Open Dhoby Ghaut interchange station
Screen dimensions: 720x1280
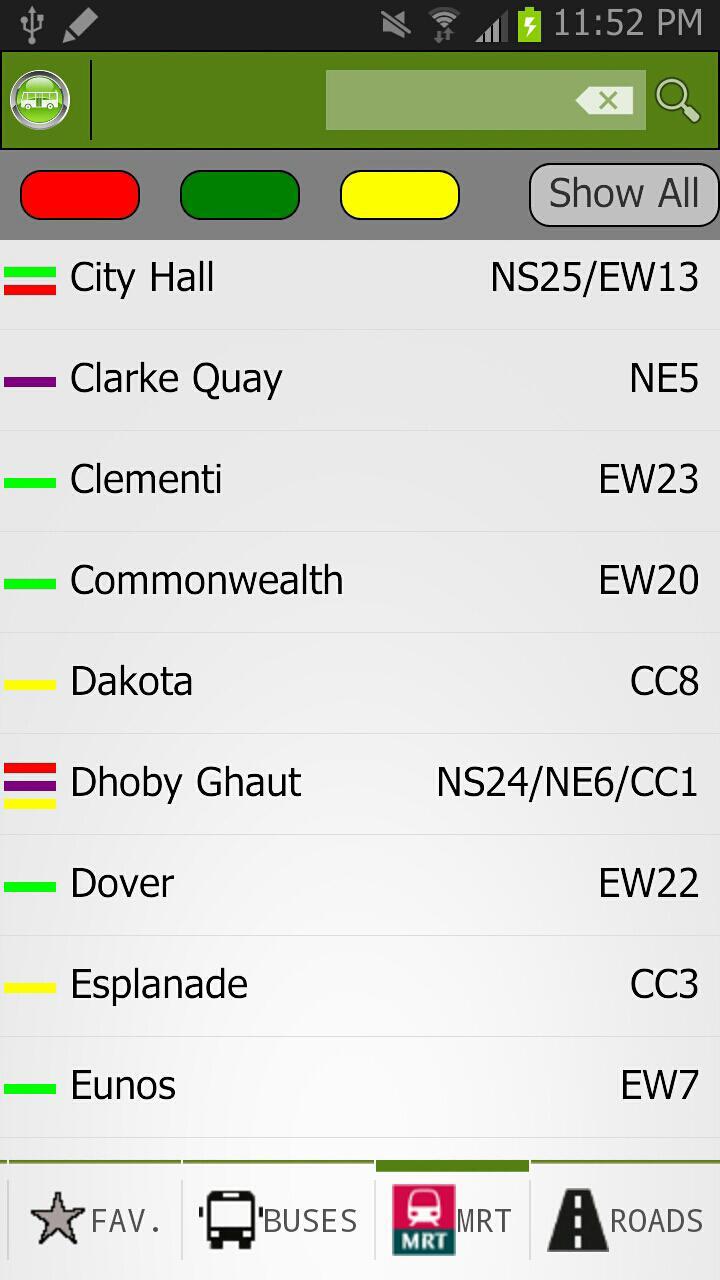(360, 784)
